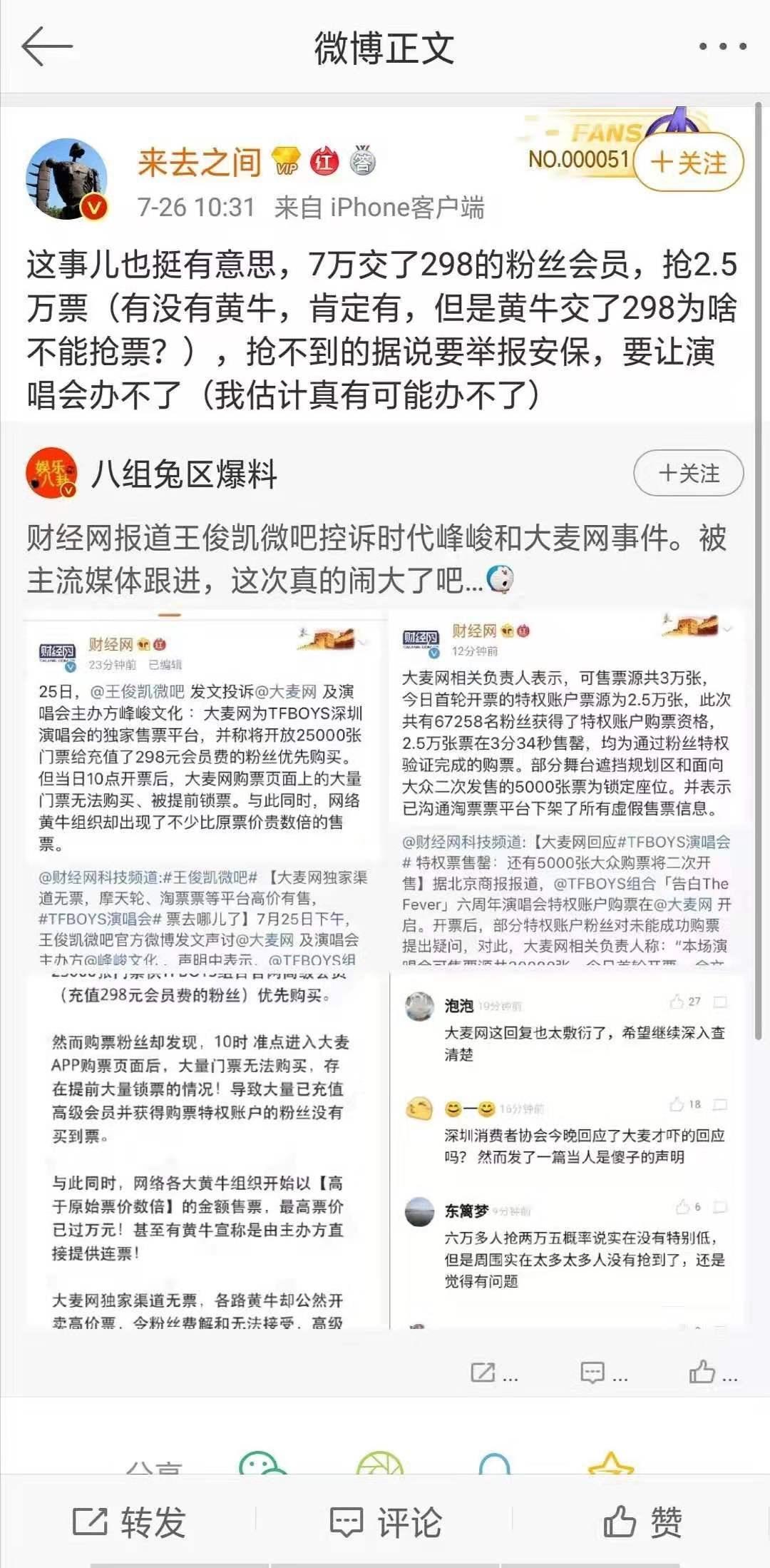
Task: View the bottom-right comments screenshot image
Action: click(x=567, y=1150)
